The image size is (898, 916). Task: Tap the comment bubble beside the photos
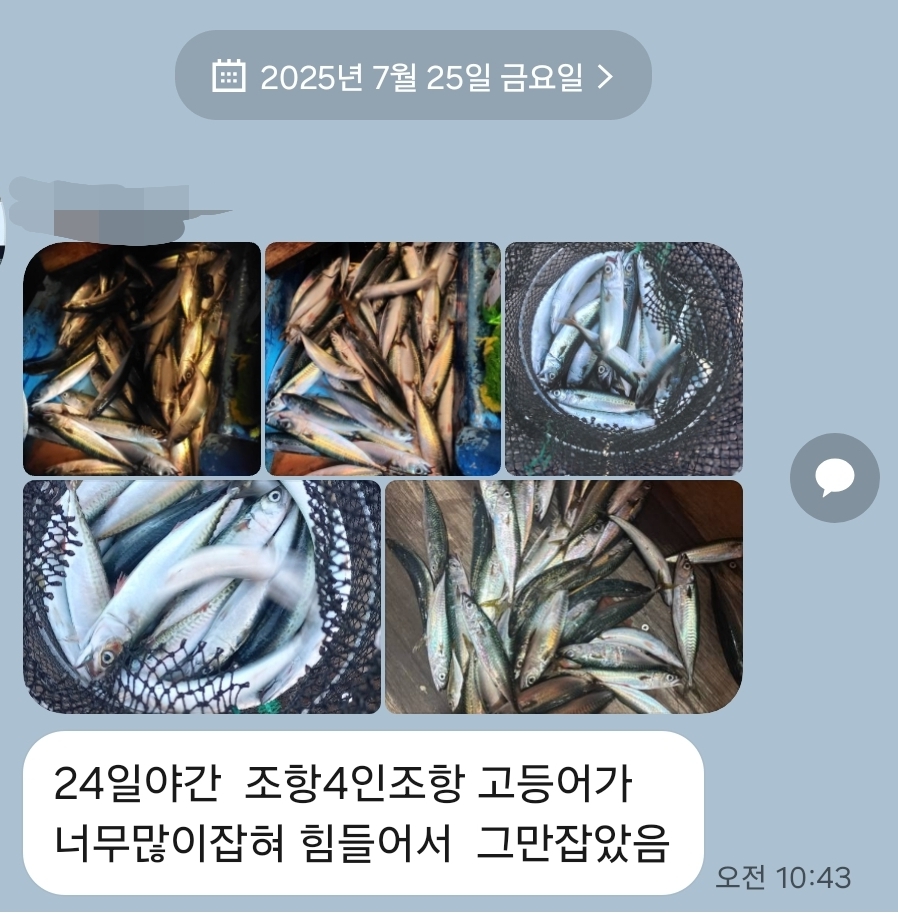[834, 478]
